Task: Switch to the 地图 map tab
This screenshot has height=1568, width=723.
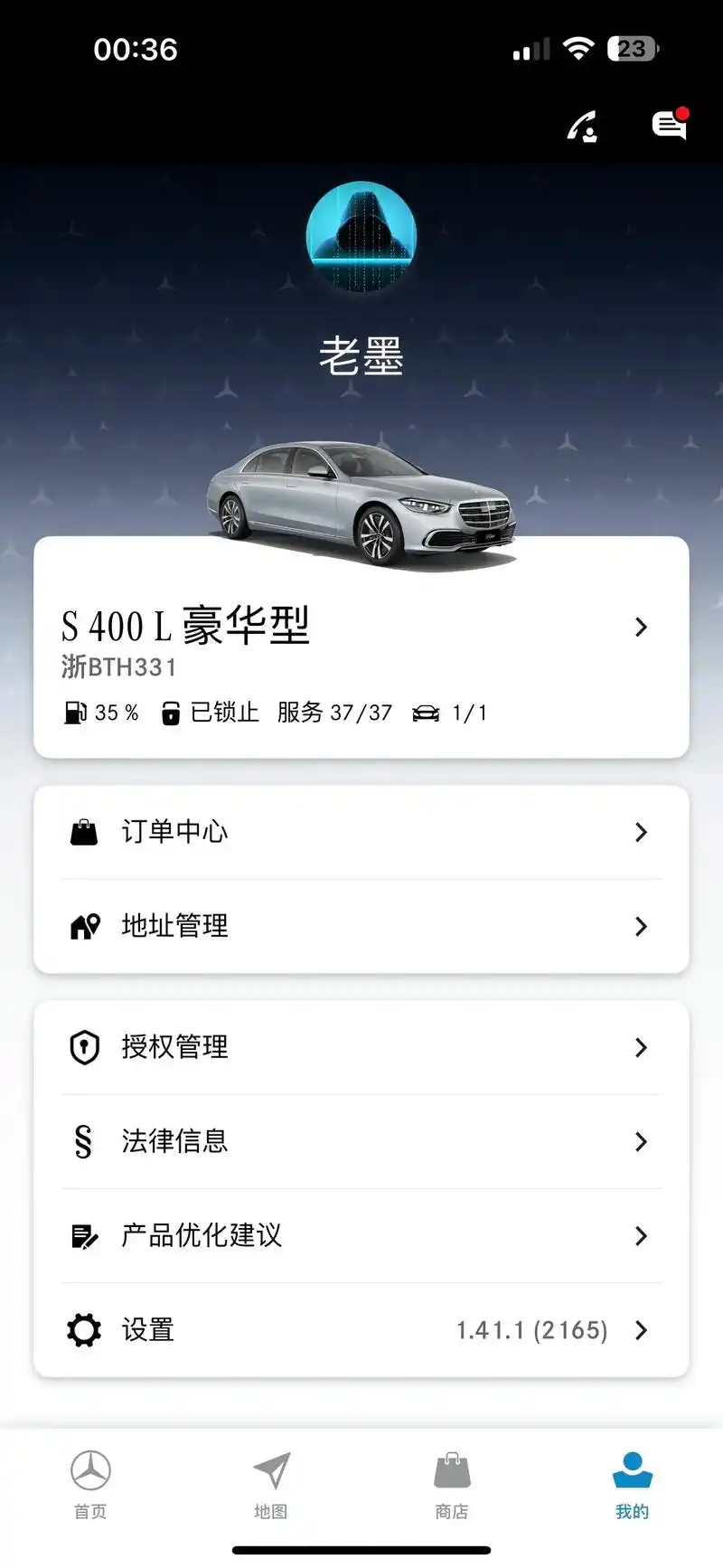Action: pyautogui.click(x=271, y=1485)
